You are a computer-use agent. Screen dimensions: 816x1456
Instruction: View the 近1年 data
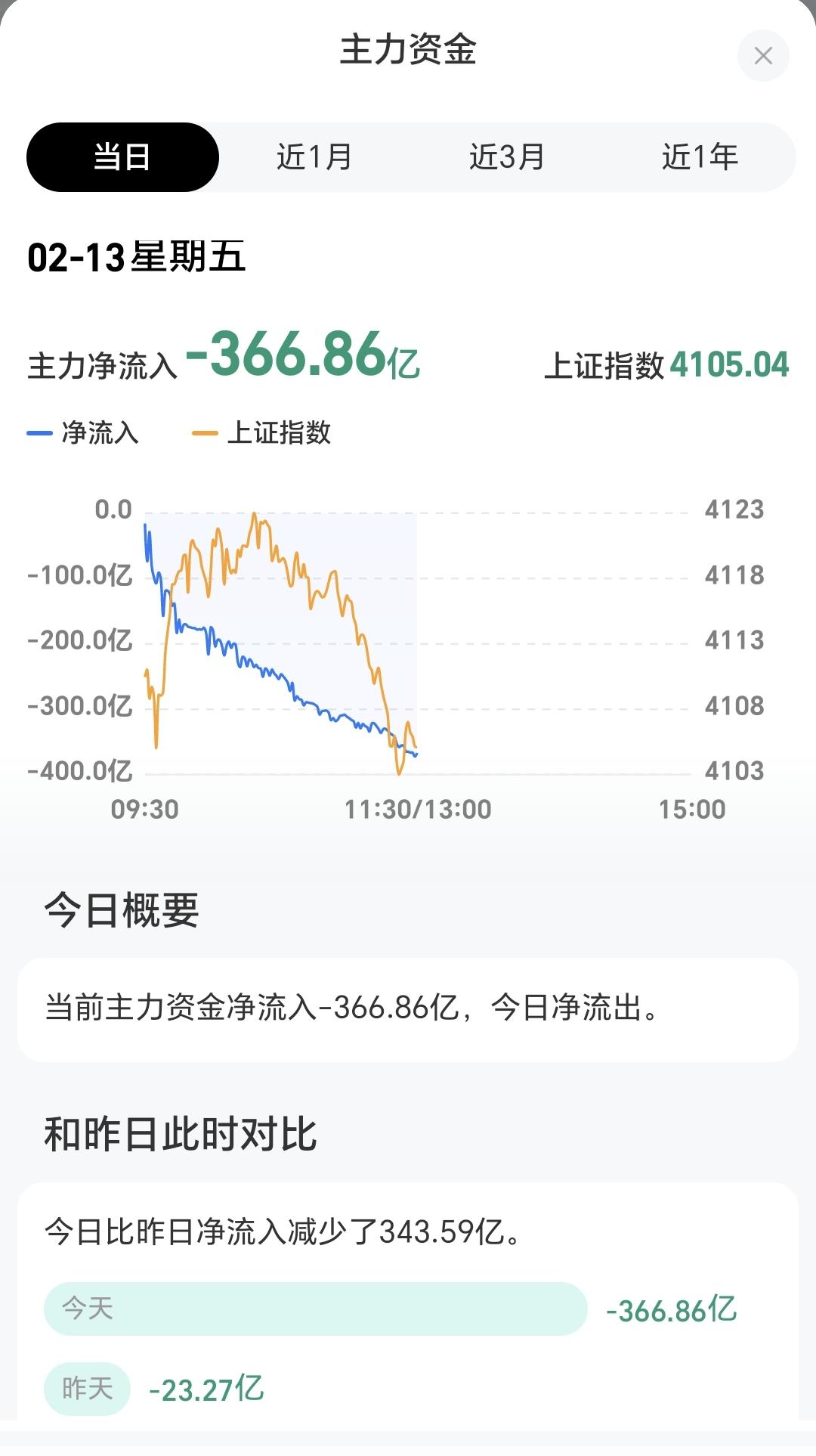pos(700,156)
